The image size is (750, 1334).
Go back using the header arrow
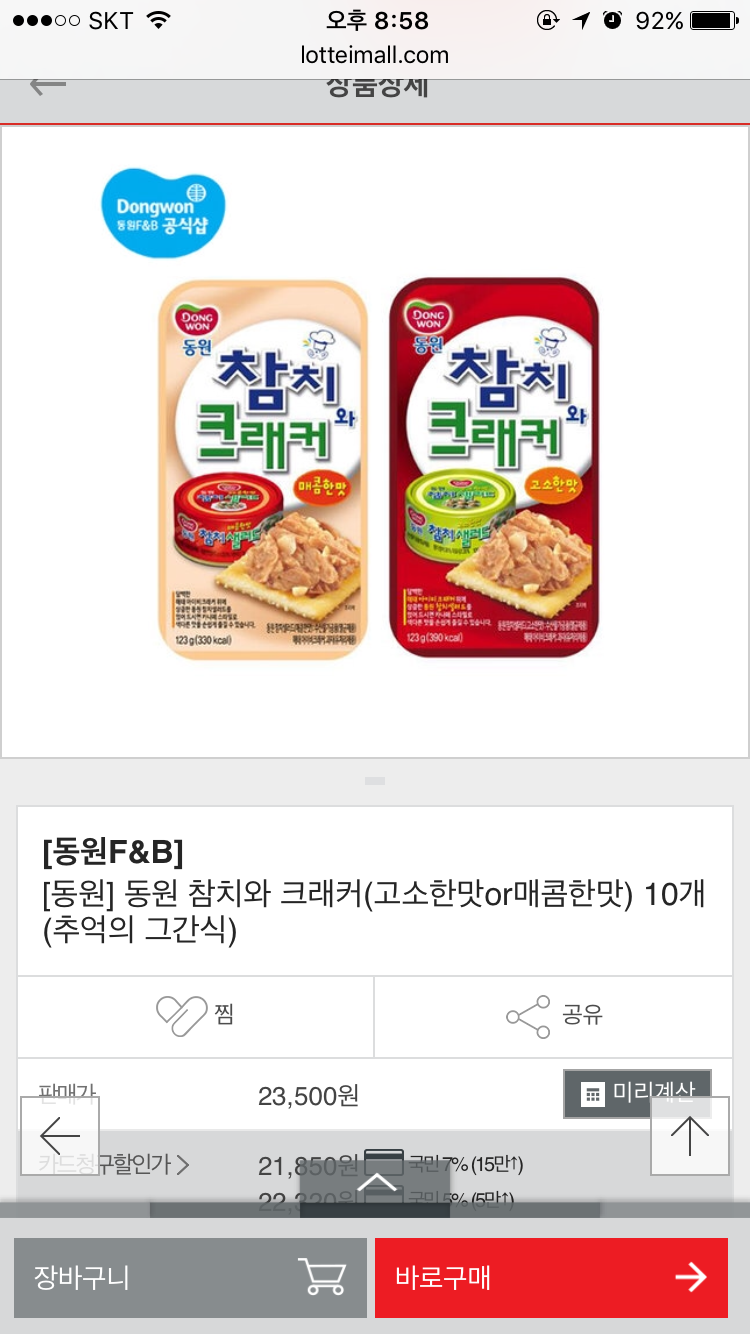click(x=47, y=86)
